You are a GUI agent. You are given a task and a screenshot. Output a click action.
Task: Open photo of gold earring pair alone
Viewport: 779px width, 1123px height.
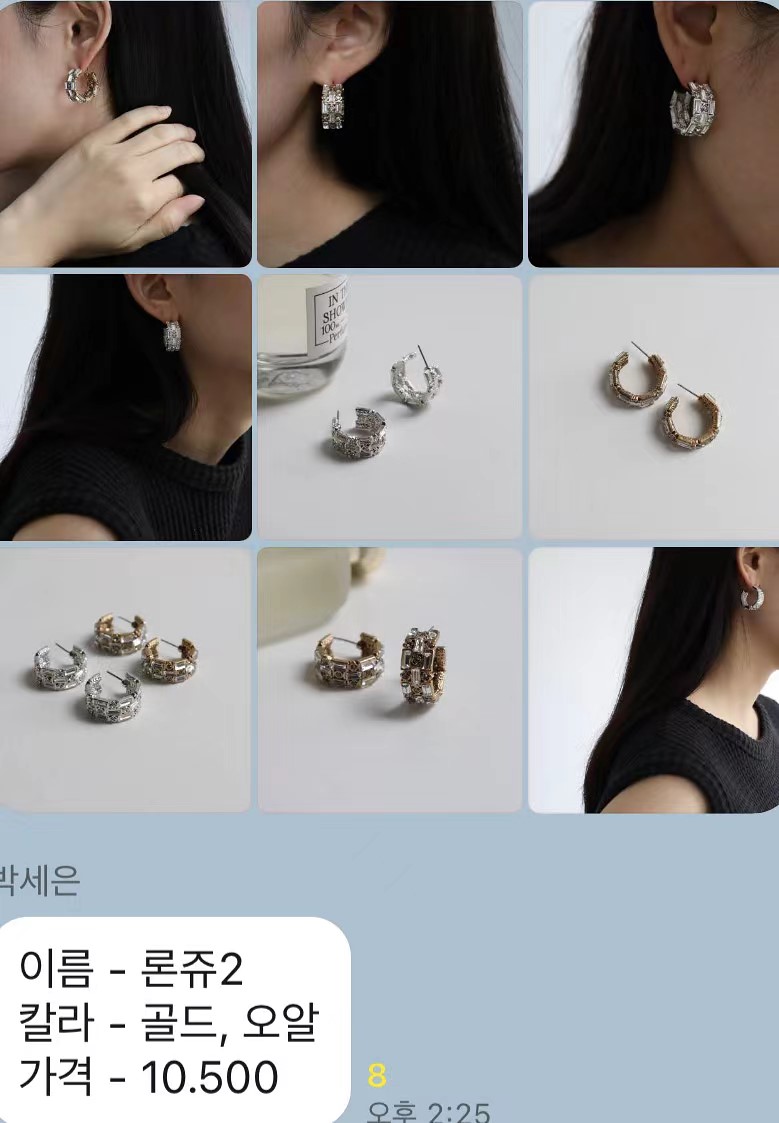653,407
